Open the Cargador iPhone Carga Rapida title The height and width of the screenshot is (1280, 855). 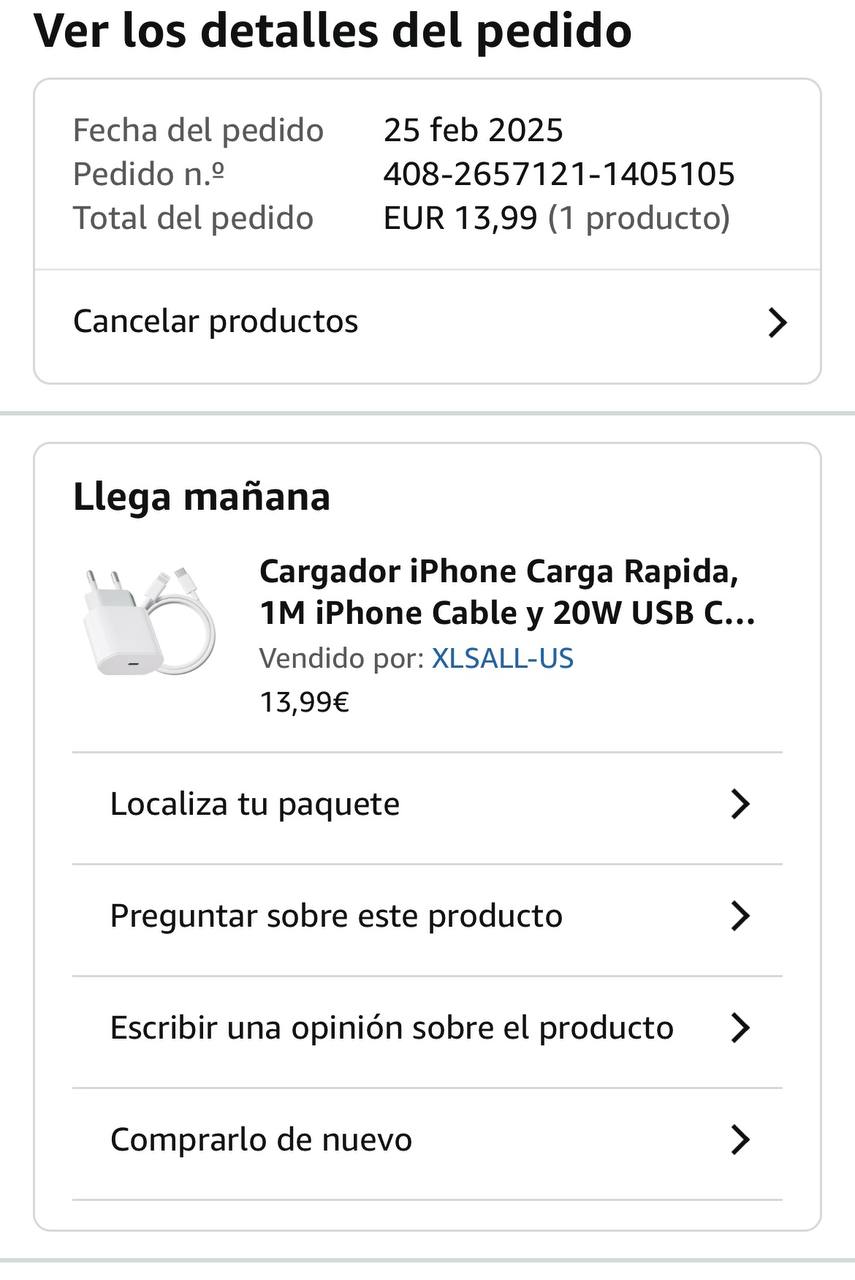tap(505, 592)
